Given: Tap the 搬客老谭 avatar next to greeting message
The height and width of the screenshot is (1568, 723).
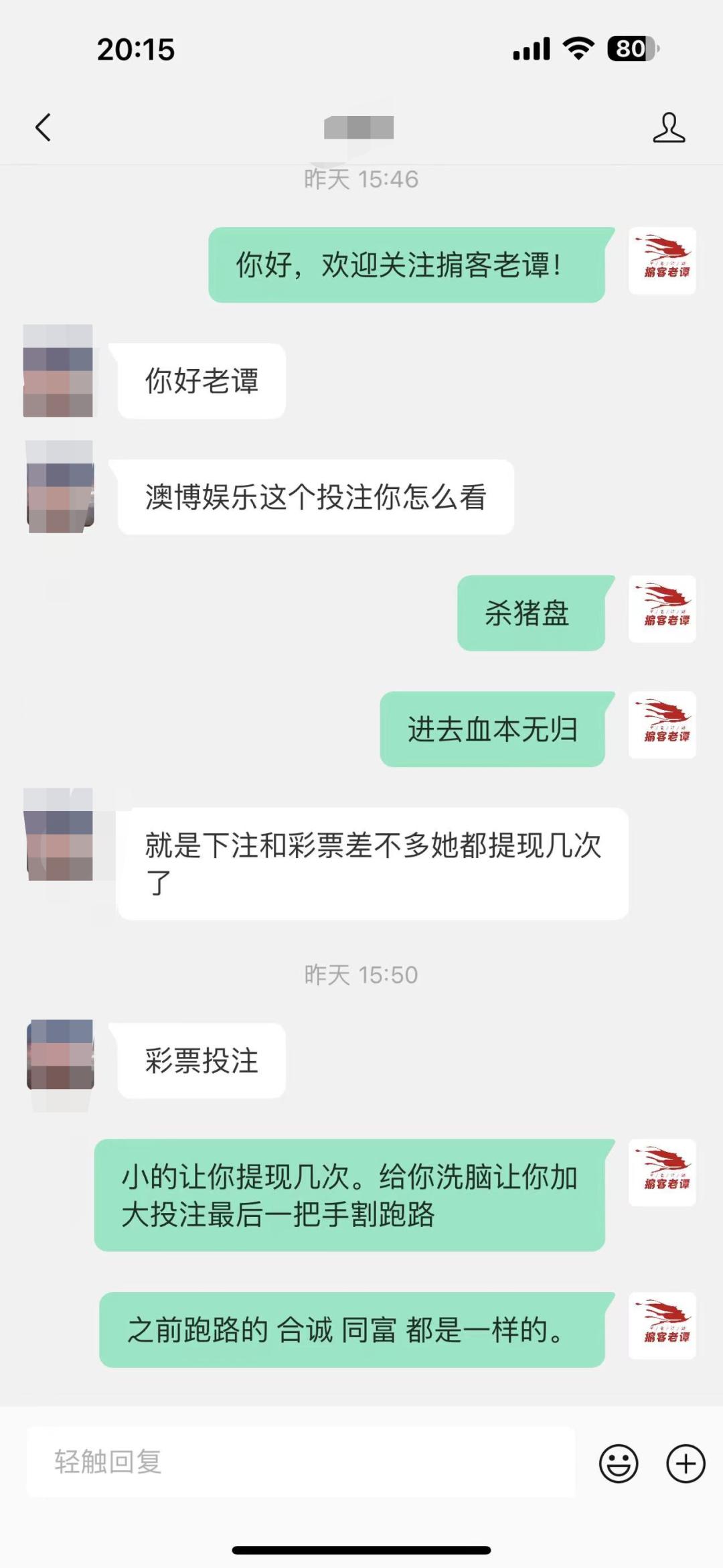Looking at the screenshot, I should point(661,263).
